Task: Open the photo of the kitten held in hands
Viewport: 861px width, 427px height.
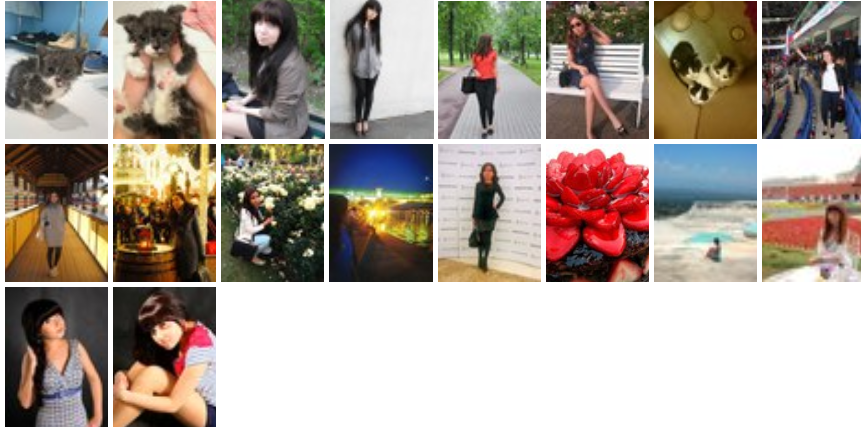Action: click(165, 70)
